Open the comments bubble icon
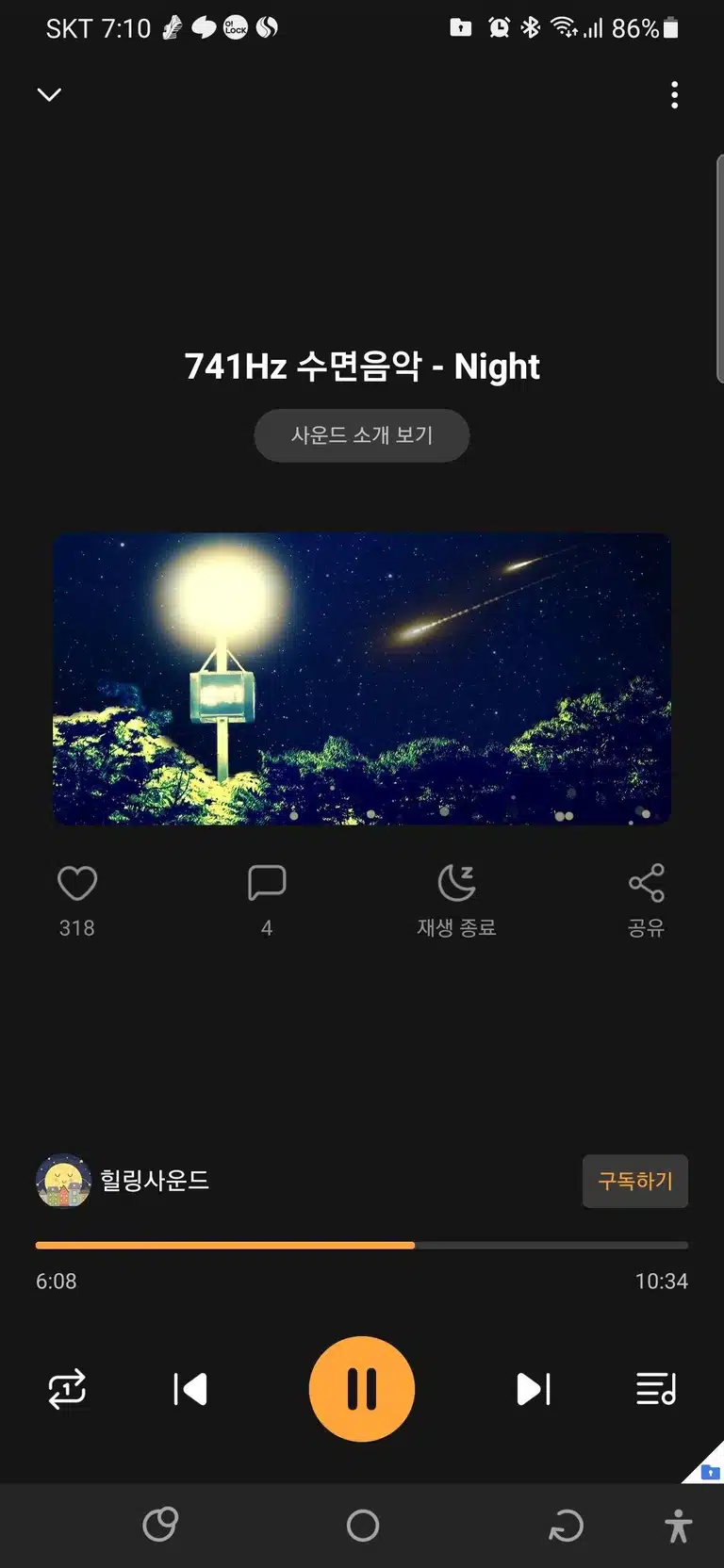This screenshot has height=1568, width=724. (267, 883)
